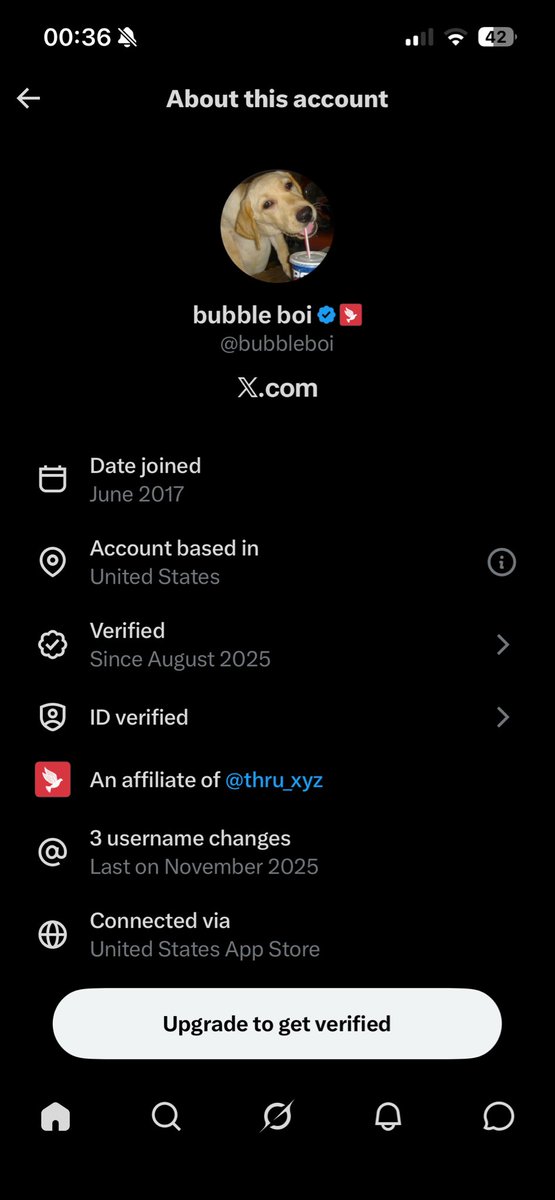The height and width of the screenshot is (1200, 555).
Task: Switch to the Home tab
Action: (55, 1116)
